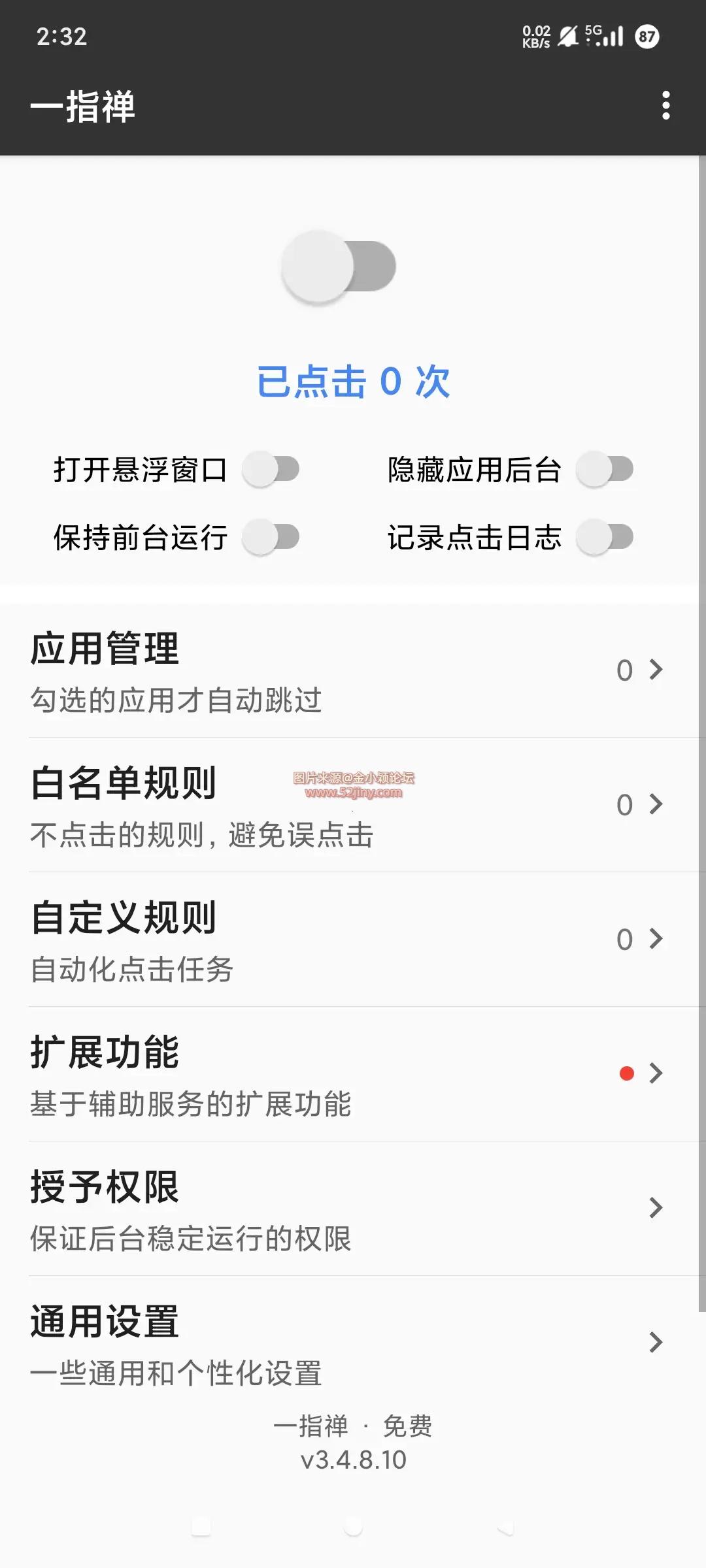Go to 自定义规则
Viewport: 706px width, 1568px height.
point(353,940)
